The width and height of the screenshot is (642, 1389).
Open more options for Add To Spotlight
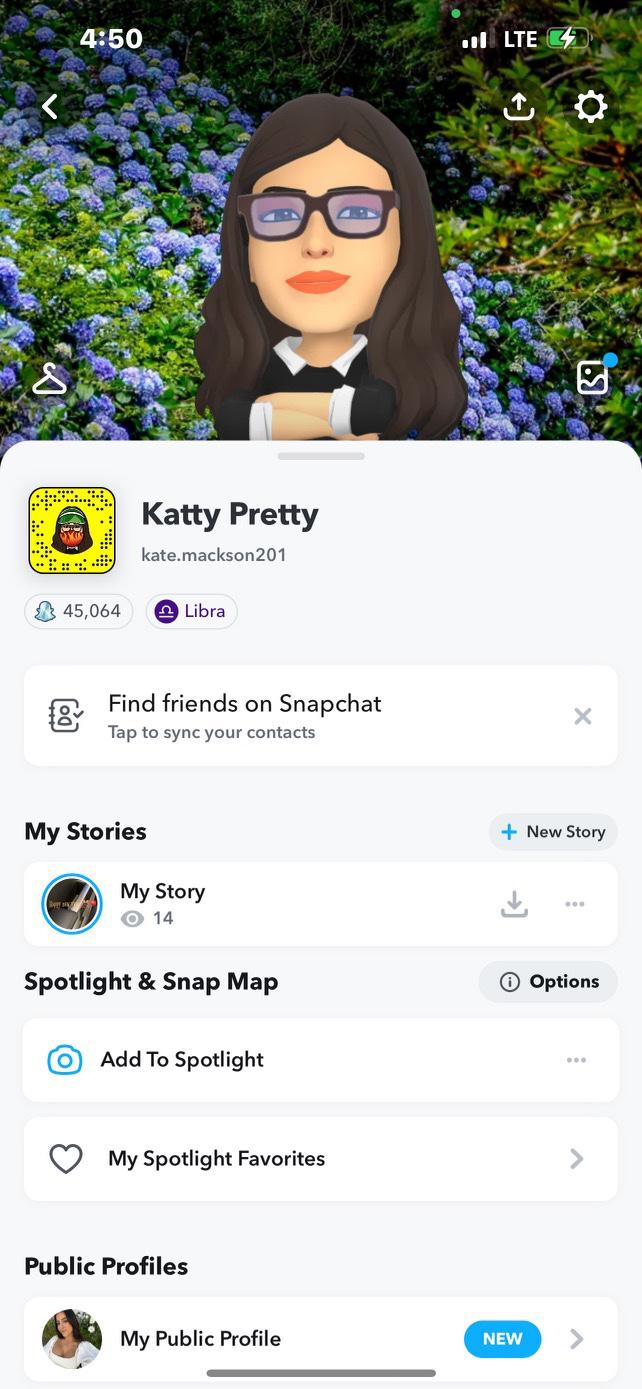tap(576, 1060)
